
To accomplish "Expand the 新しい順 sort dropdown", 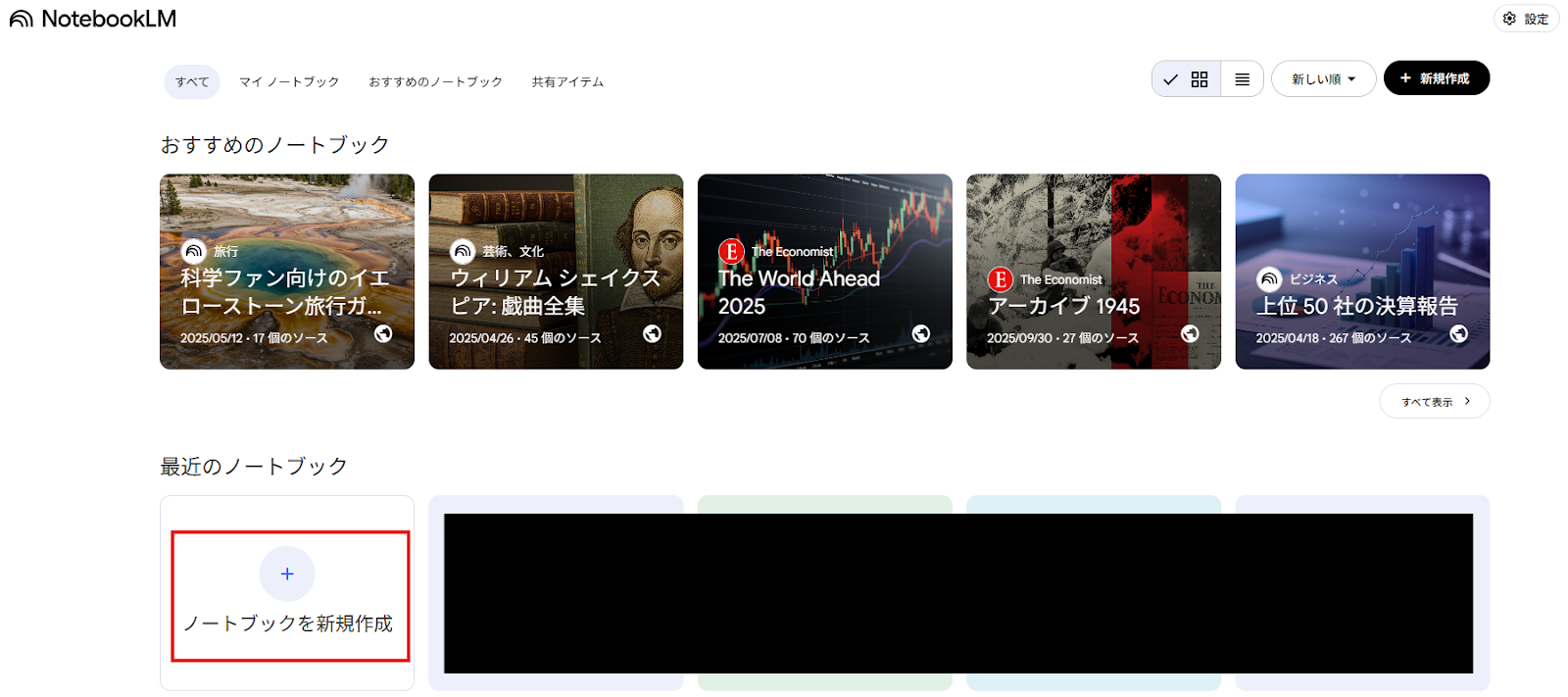I will tap(1323, 79).
